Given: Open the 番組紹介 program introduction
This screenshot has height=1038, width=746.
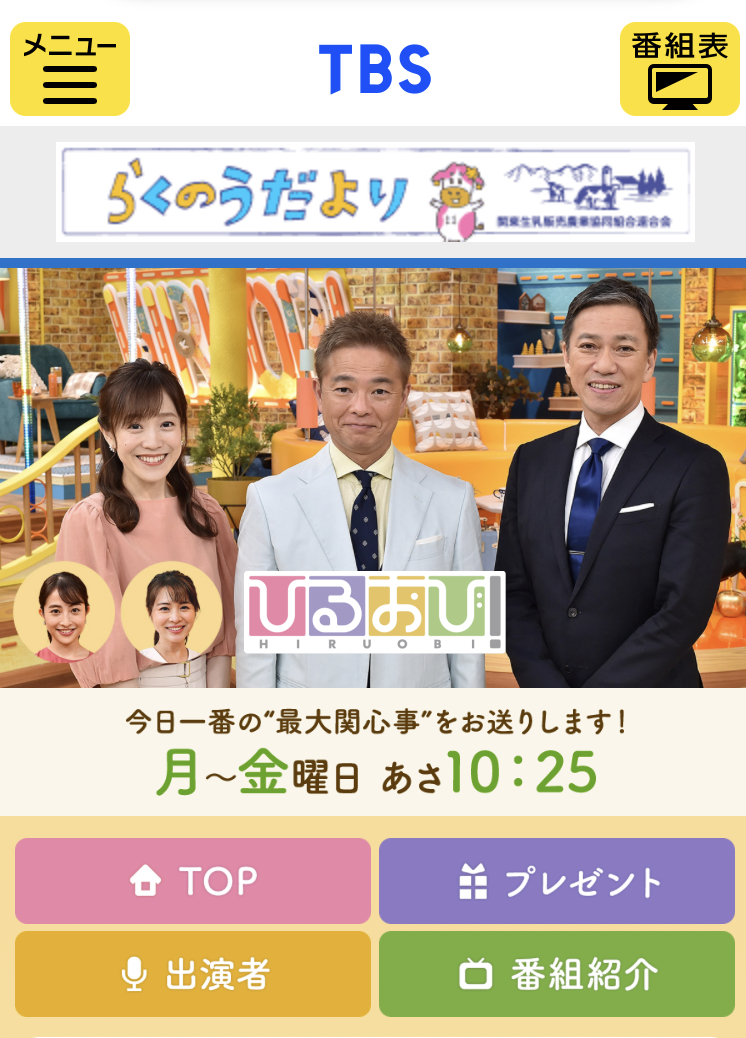Looking at the screenshot, I should coord(557,974).
